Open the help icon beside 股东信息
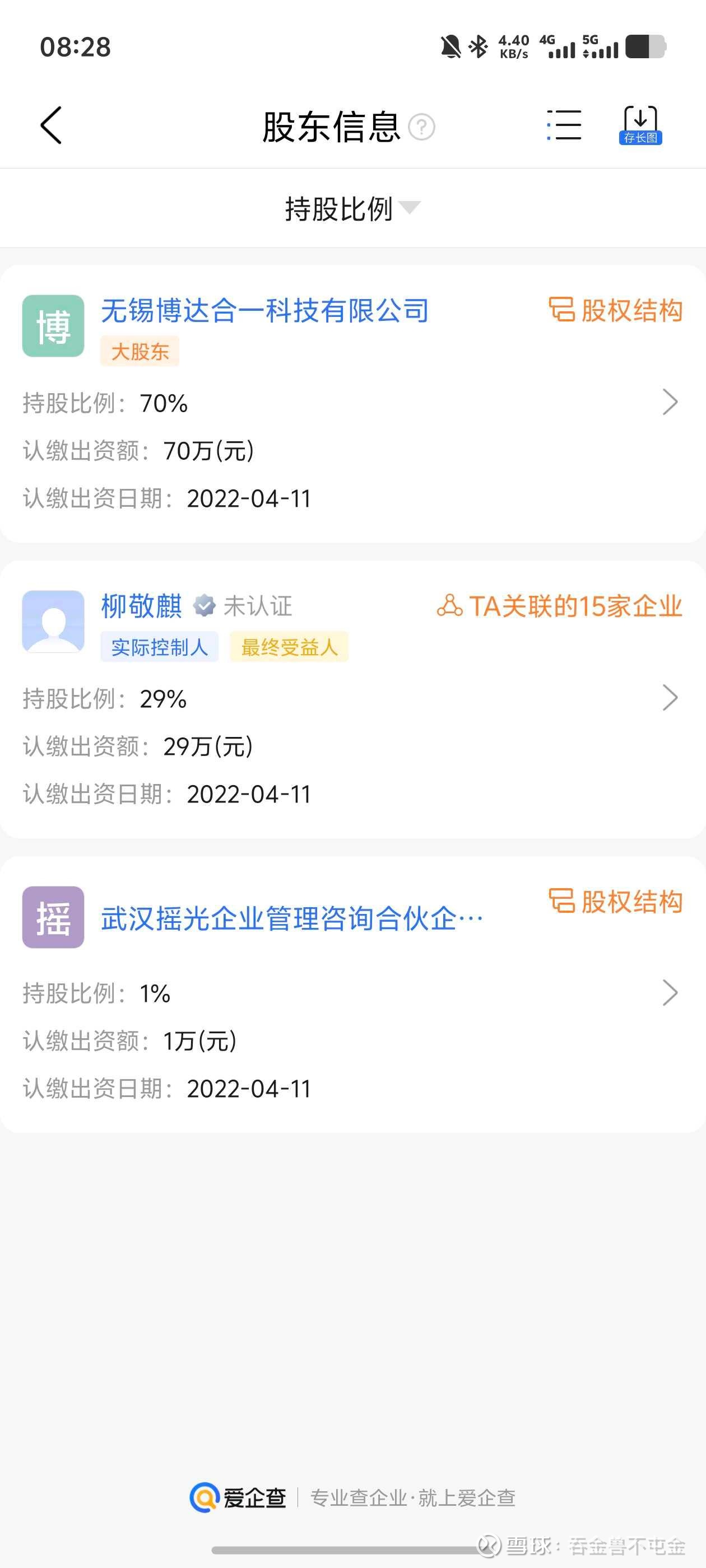Viewport: 706px width, 1568px height. click(421, 127)
